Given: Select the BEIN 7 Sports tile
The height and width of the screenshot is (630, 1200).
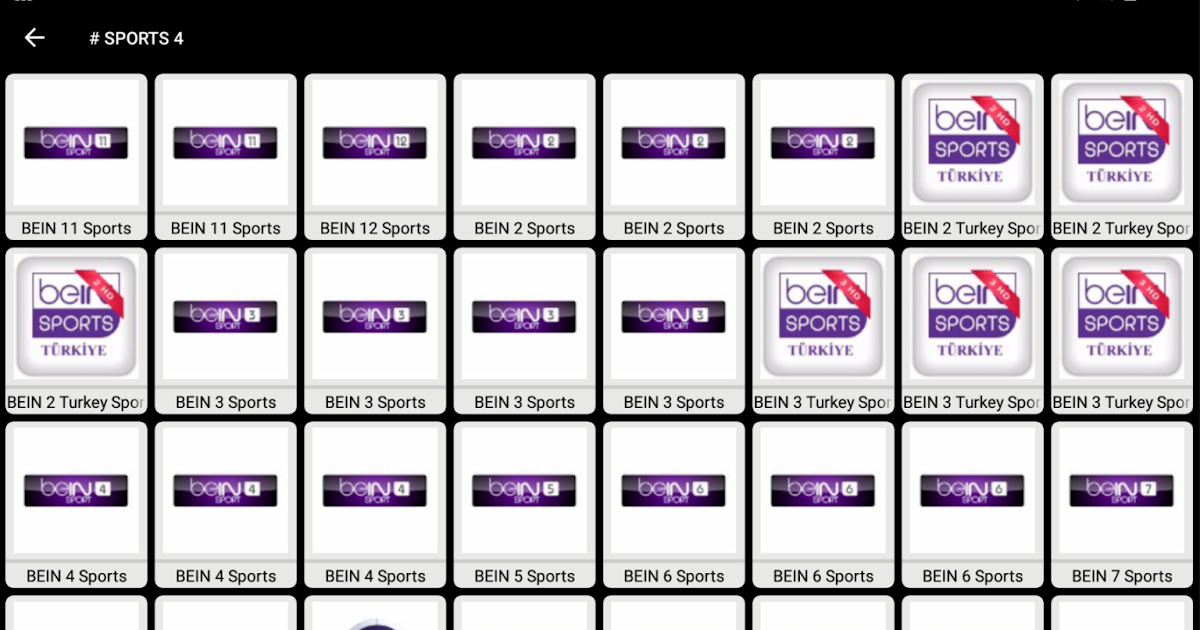Looking at the screenshot, I should pyautogui.click(x=1121, y=505).
